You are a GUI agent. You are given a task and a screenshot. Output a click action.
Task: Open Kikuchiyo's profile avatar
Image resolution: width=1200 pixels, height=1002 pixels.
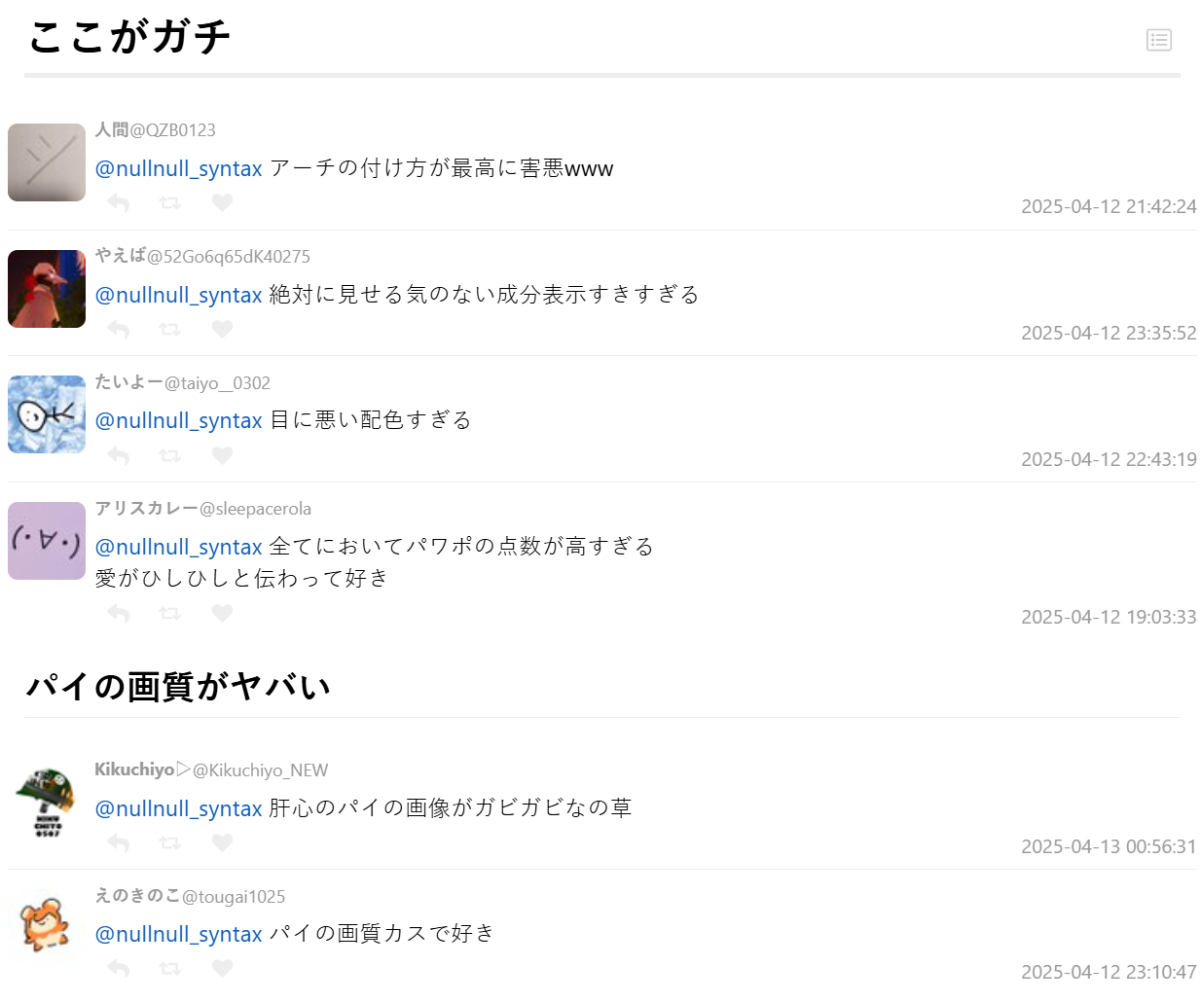47,801
